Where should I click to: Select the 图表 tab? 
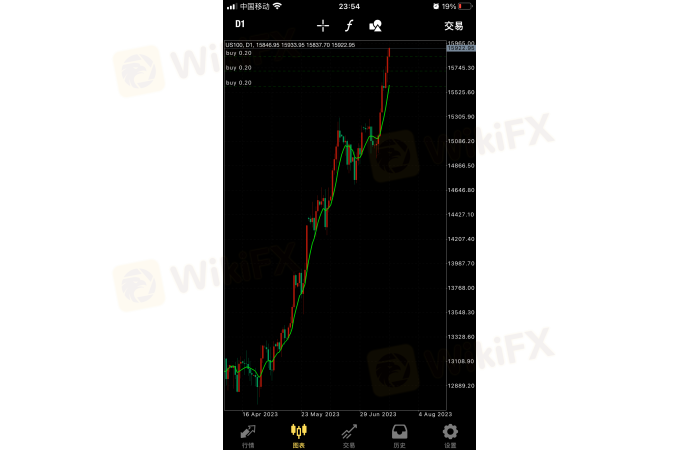tap(298, 434)
